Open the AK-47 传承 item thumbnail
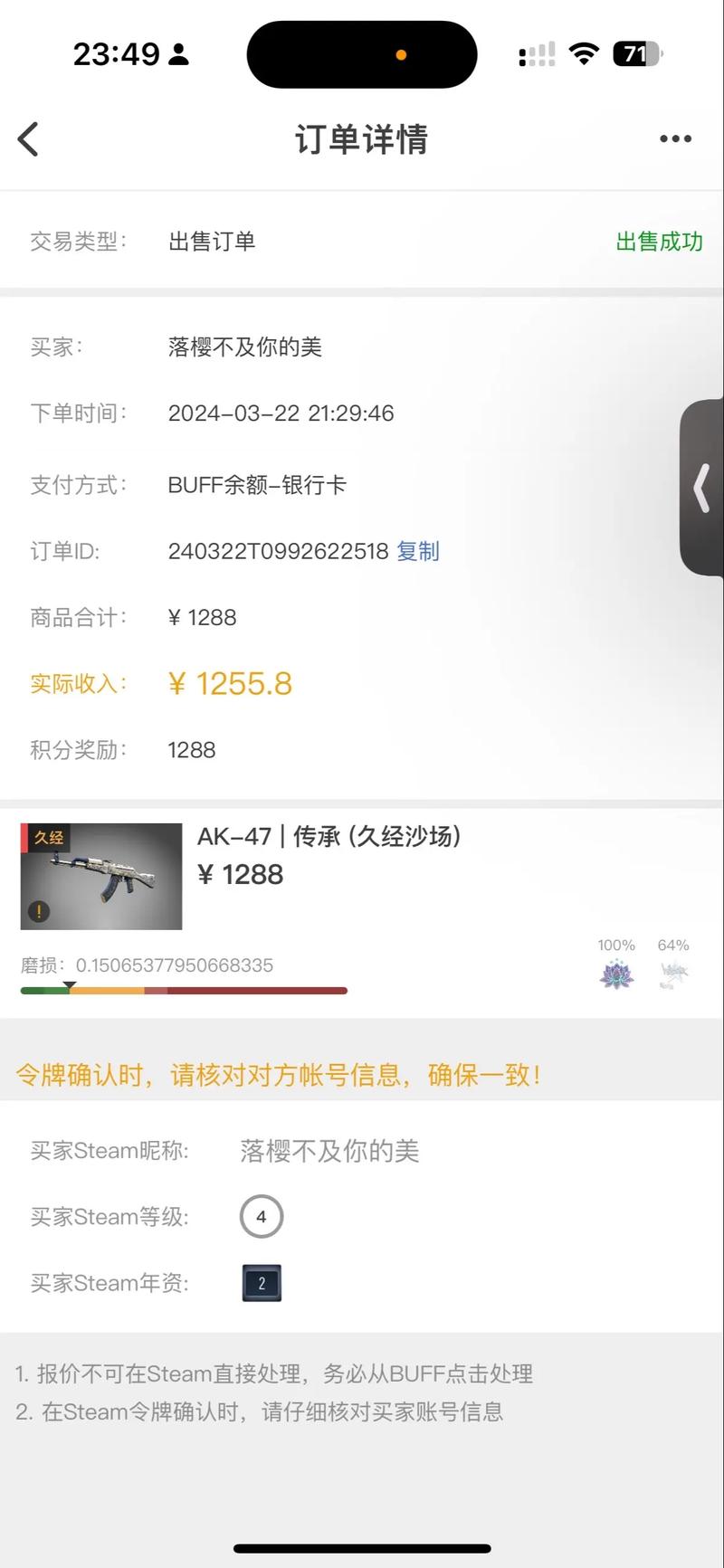This screenshot has height=1568, width=724. (101, 876)
